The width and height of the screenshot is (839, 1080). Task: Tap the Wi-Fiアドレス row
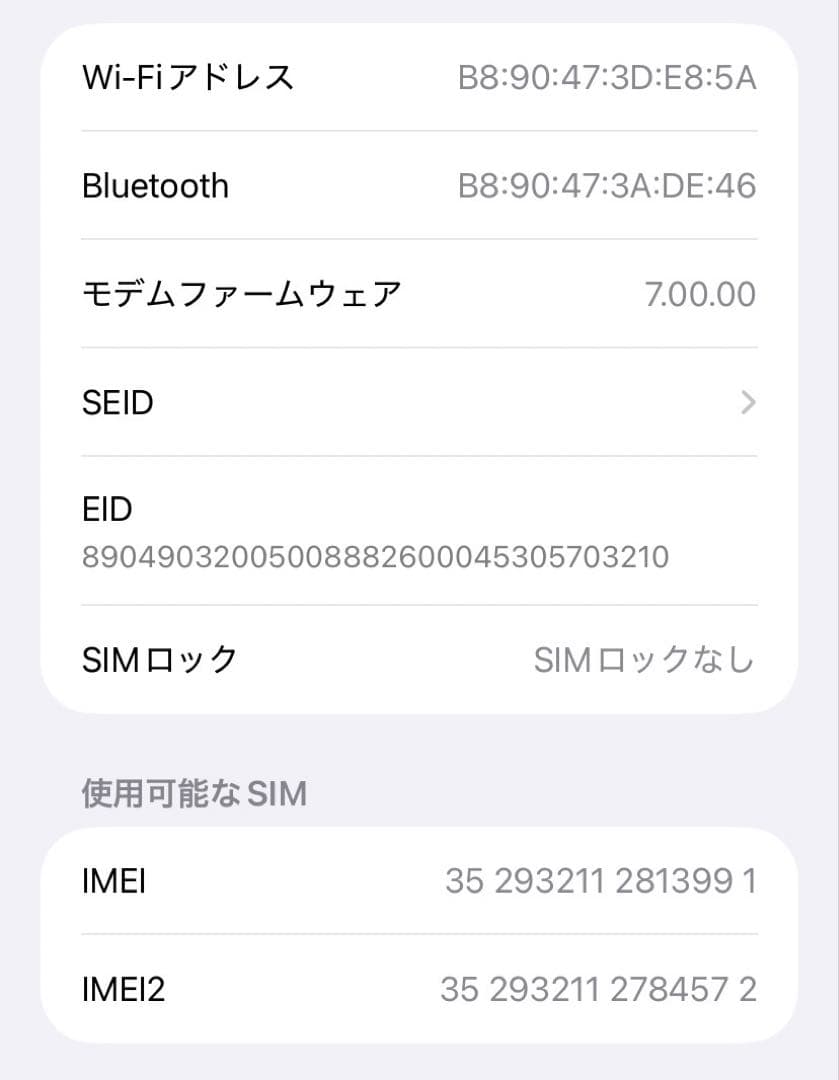[417, 77]
